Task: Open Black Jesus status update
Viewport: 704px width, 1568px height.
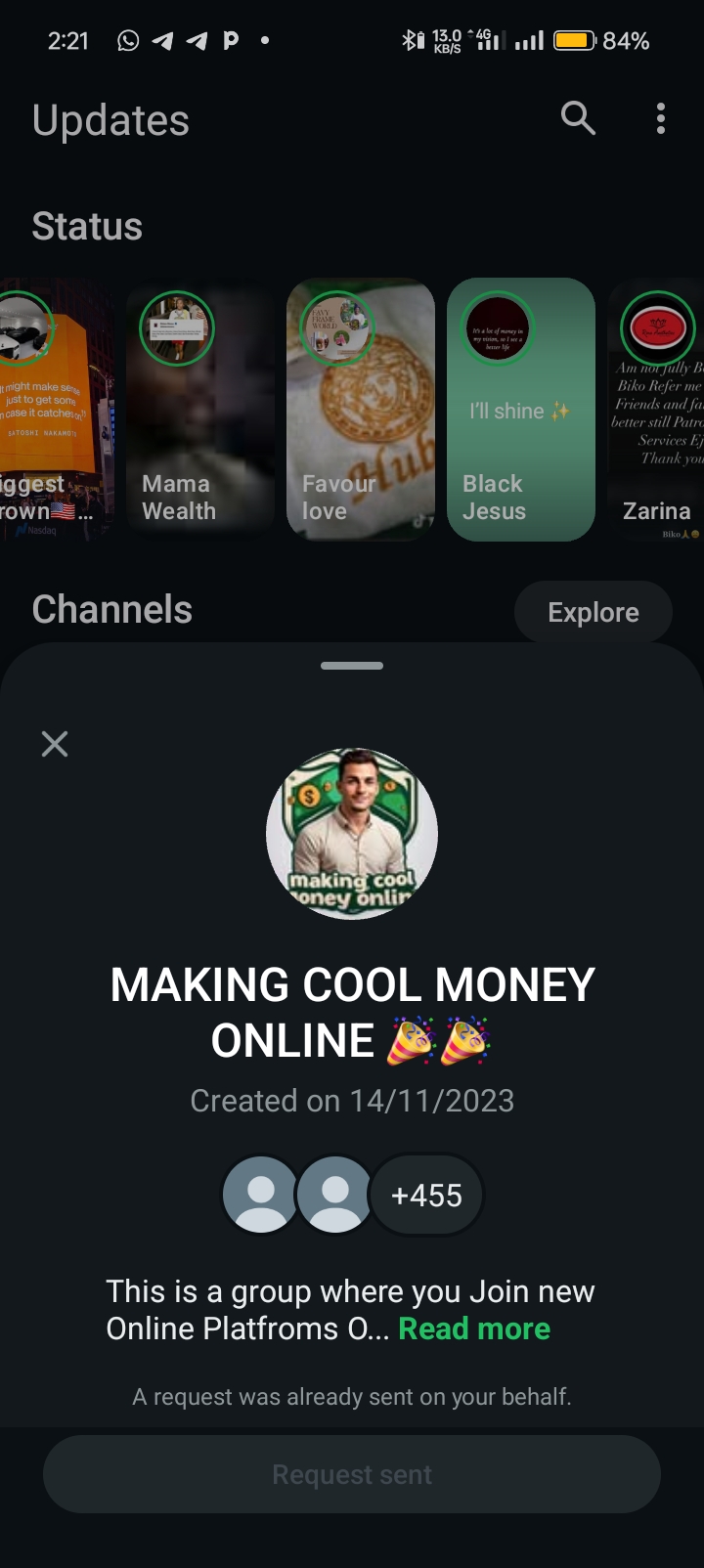Action: 520,411
